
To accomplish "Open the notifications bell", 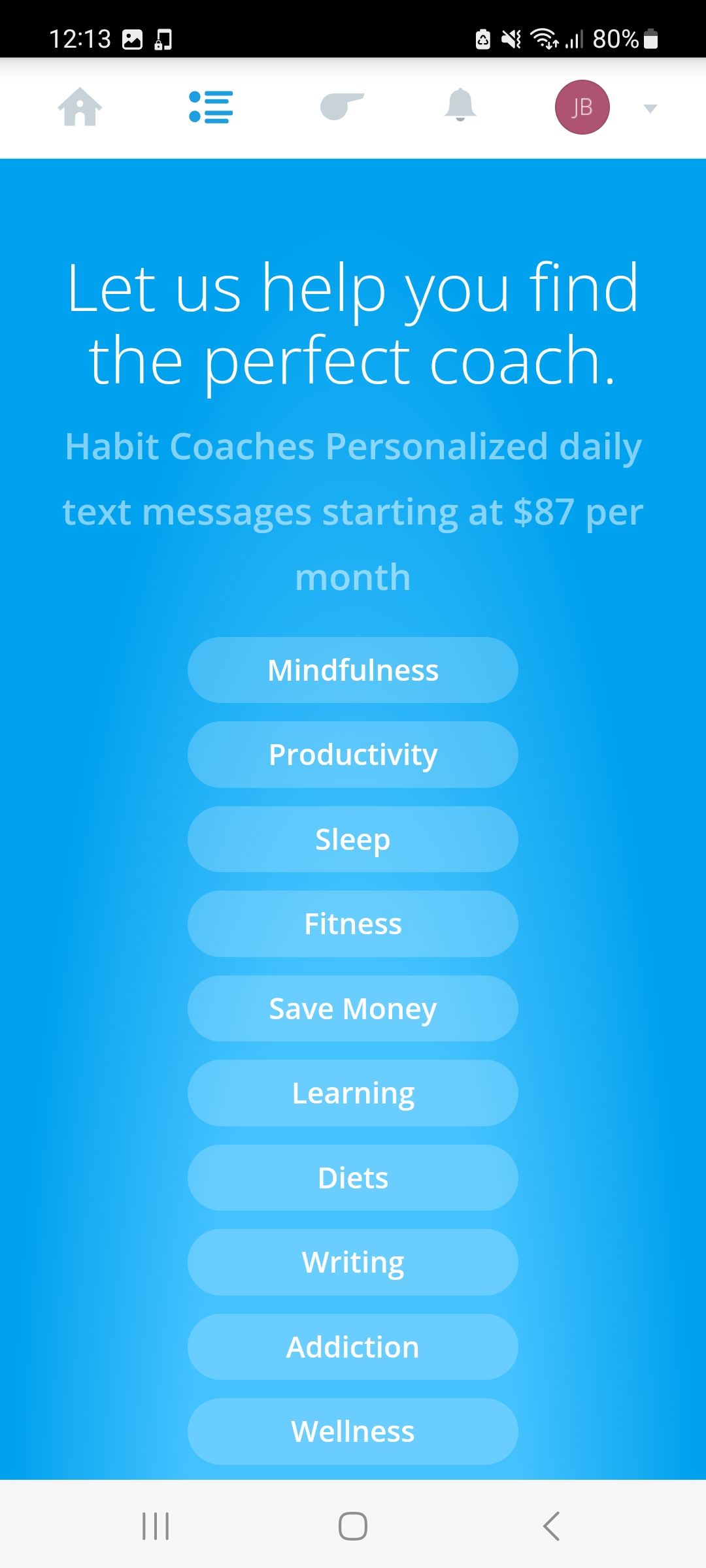I will pyautogui.click(x=460, y=106).
